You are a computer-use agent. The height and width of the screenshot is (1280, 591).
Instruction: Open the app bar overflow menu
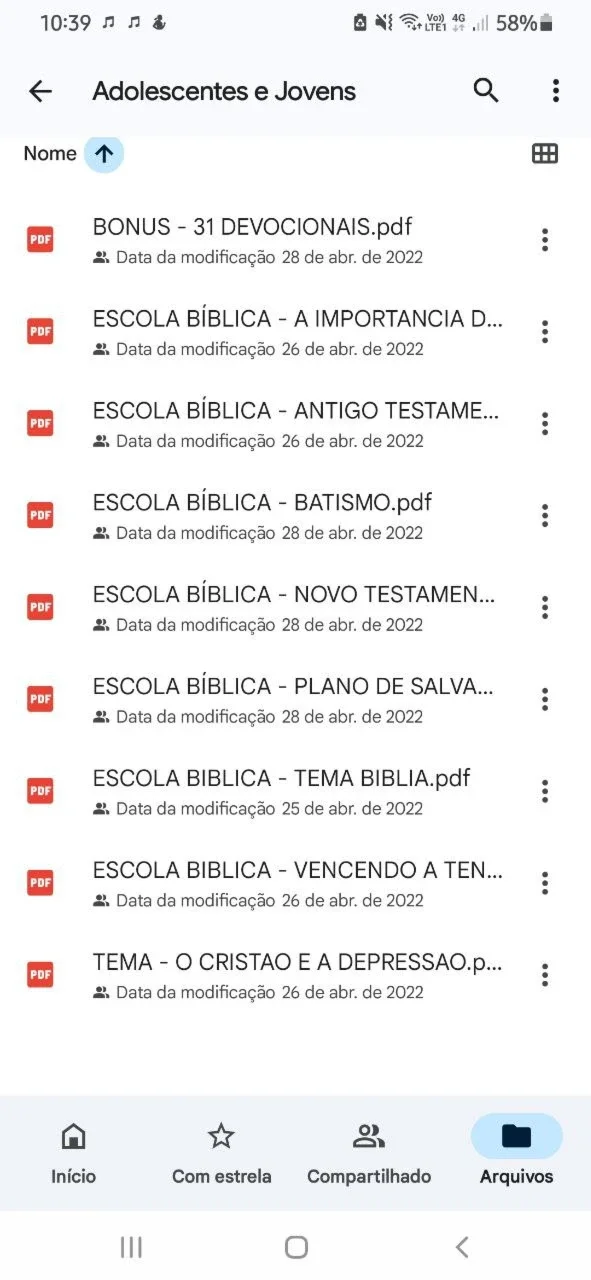tap(556, 90)
